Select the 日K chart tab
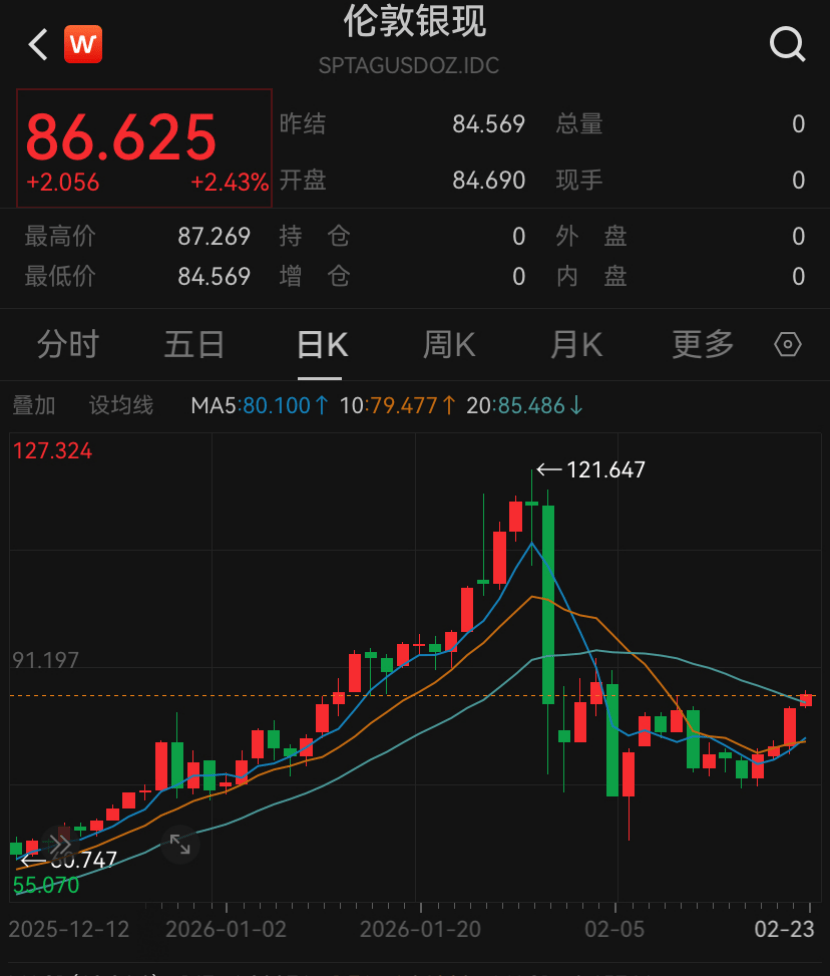The height and width of the screenshot is (976, 830). coord(321,345)
